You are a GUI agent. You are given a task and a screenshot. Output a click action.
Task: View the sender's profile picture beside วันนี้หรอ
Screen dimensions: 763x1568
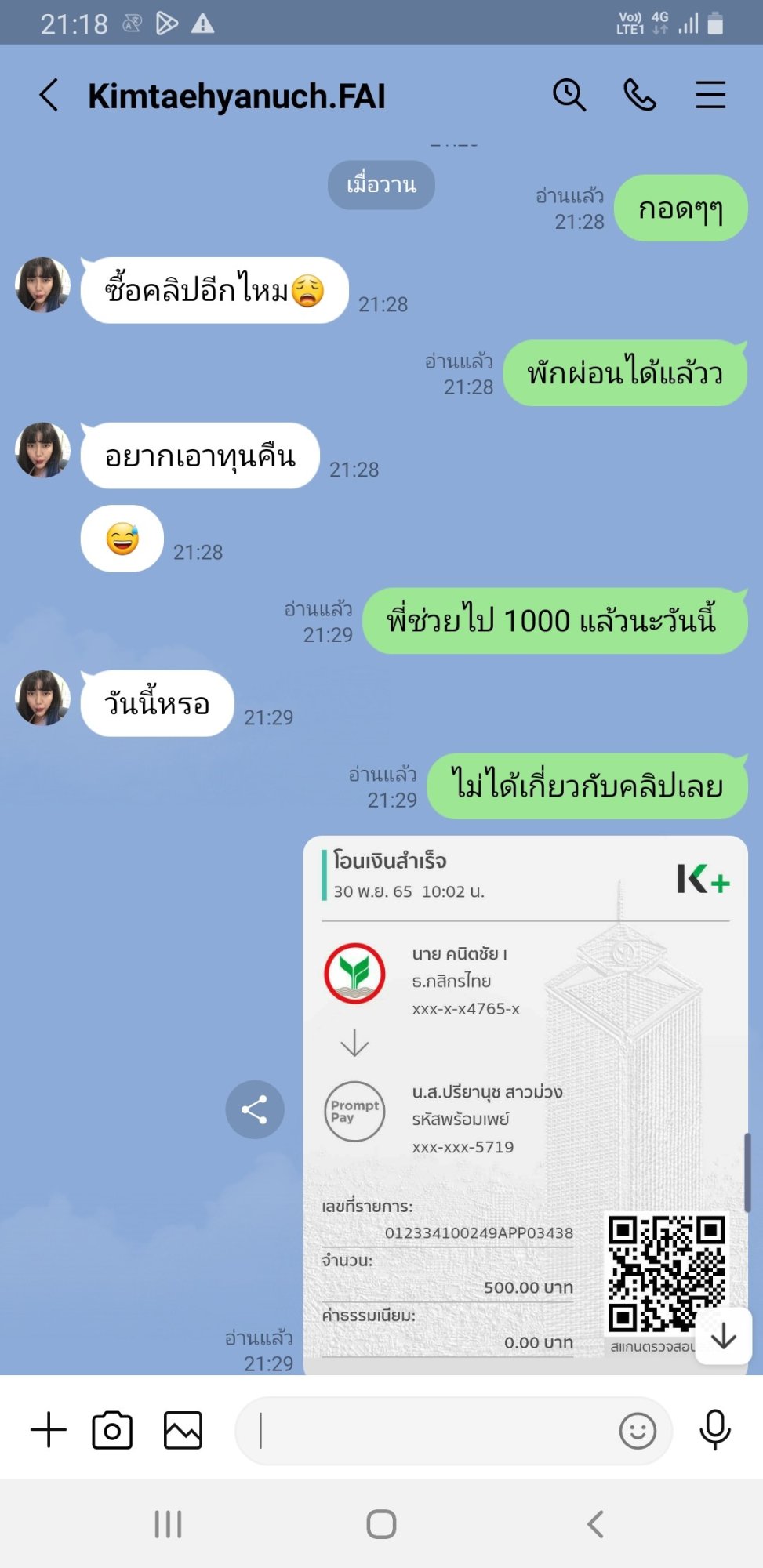(x=43, y=698)
